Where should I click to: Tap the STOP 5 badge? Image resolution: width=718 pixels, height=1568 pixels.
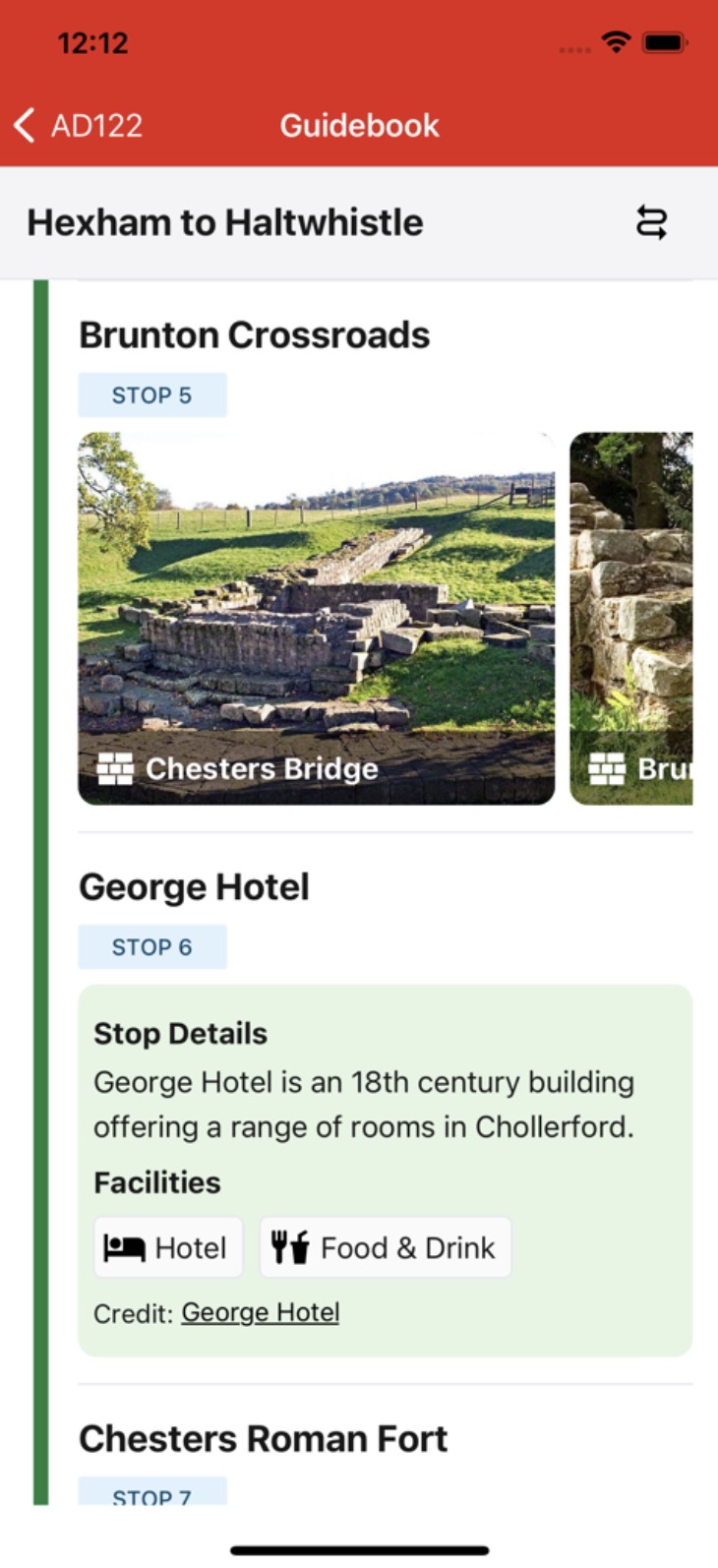coord(152,395)
